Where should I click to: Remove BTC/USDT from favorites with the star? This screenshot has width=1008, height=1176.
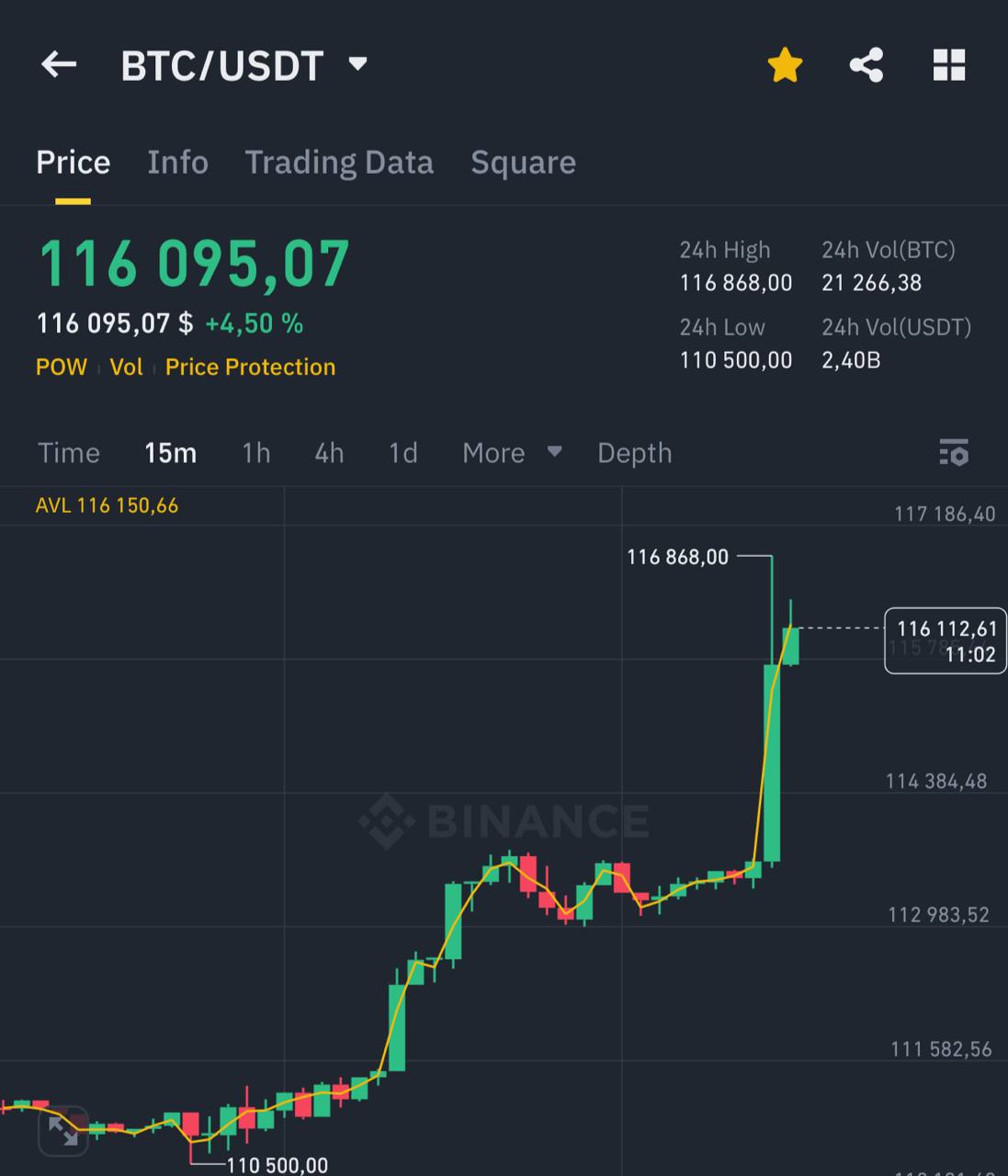pos(785,65)
